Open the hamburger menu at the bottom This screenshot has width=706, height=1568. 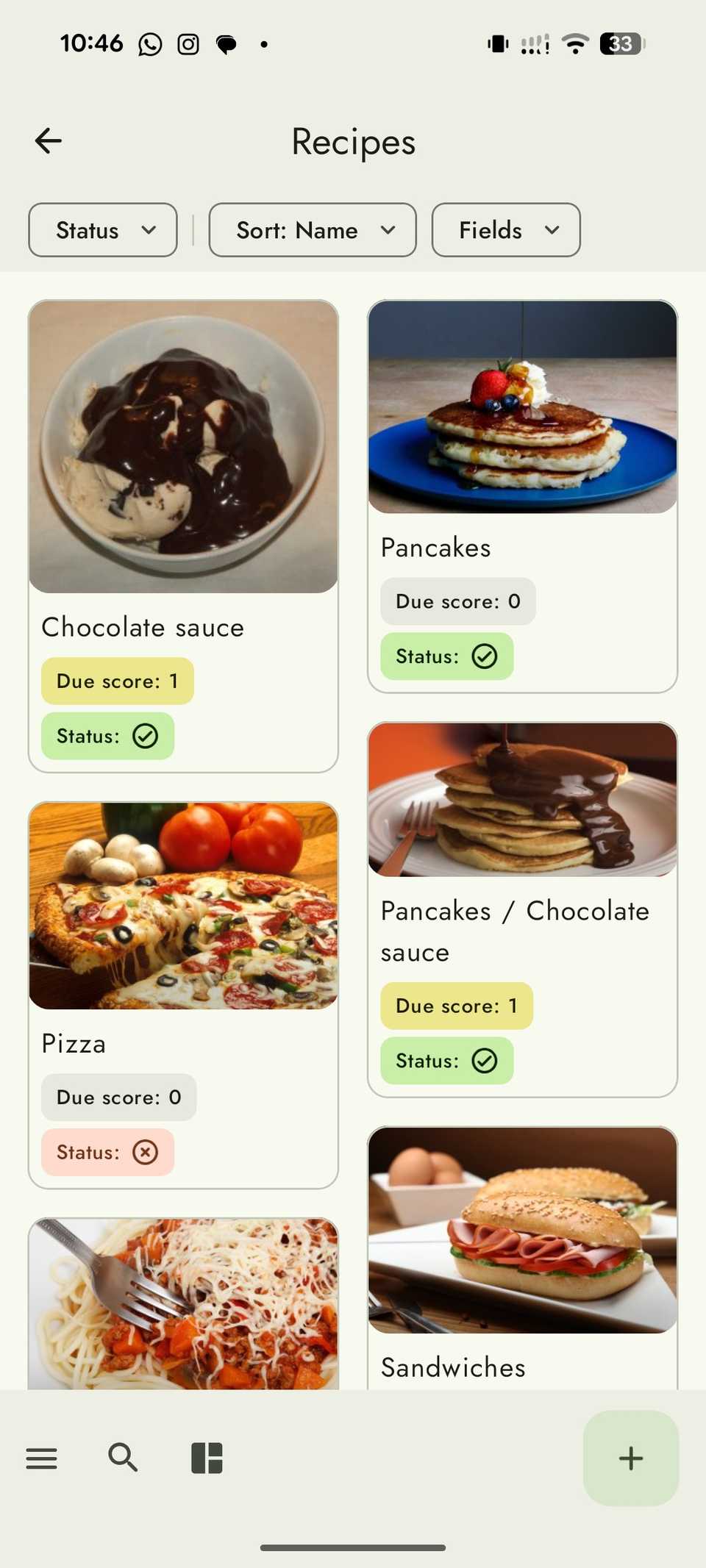(42, 1458)
